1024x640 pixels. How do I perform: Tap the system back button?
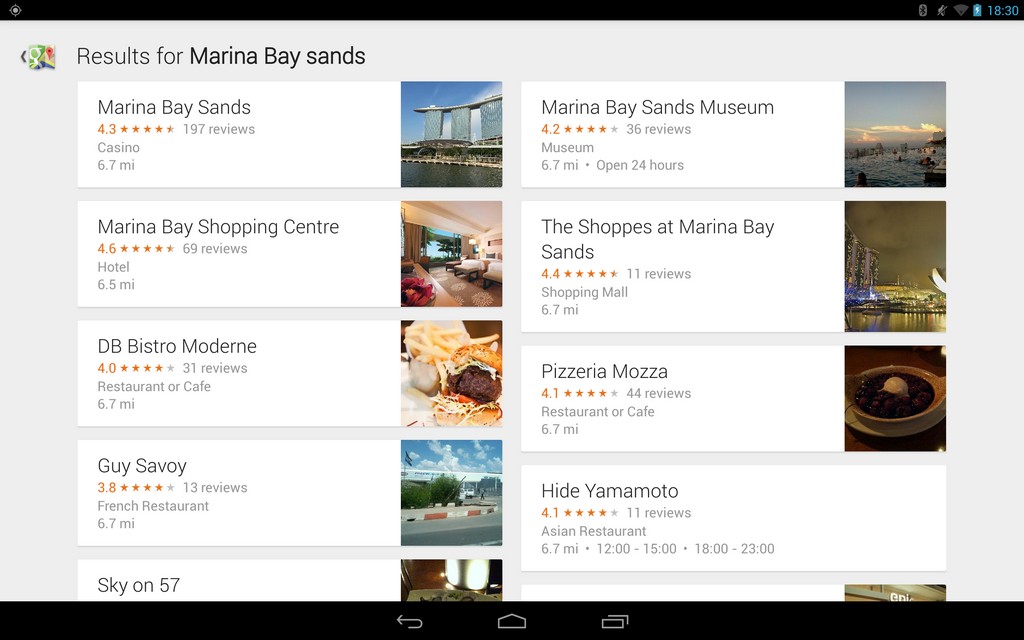click(410, 621)
